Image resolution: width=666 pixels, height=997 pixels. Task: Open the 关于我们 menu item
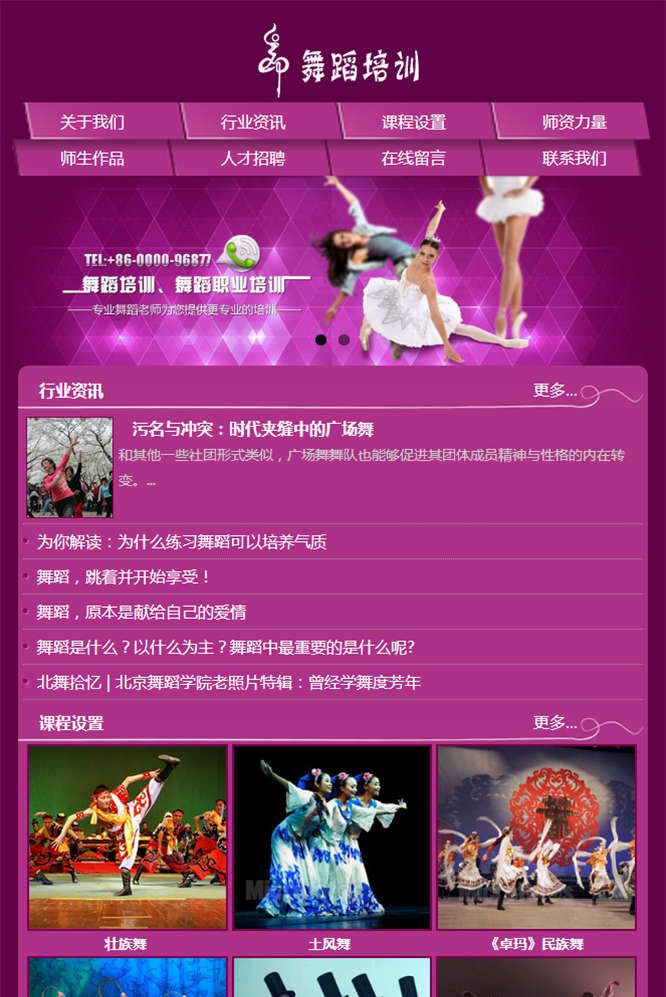(93, 122)
